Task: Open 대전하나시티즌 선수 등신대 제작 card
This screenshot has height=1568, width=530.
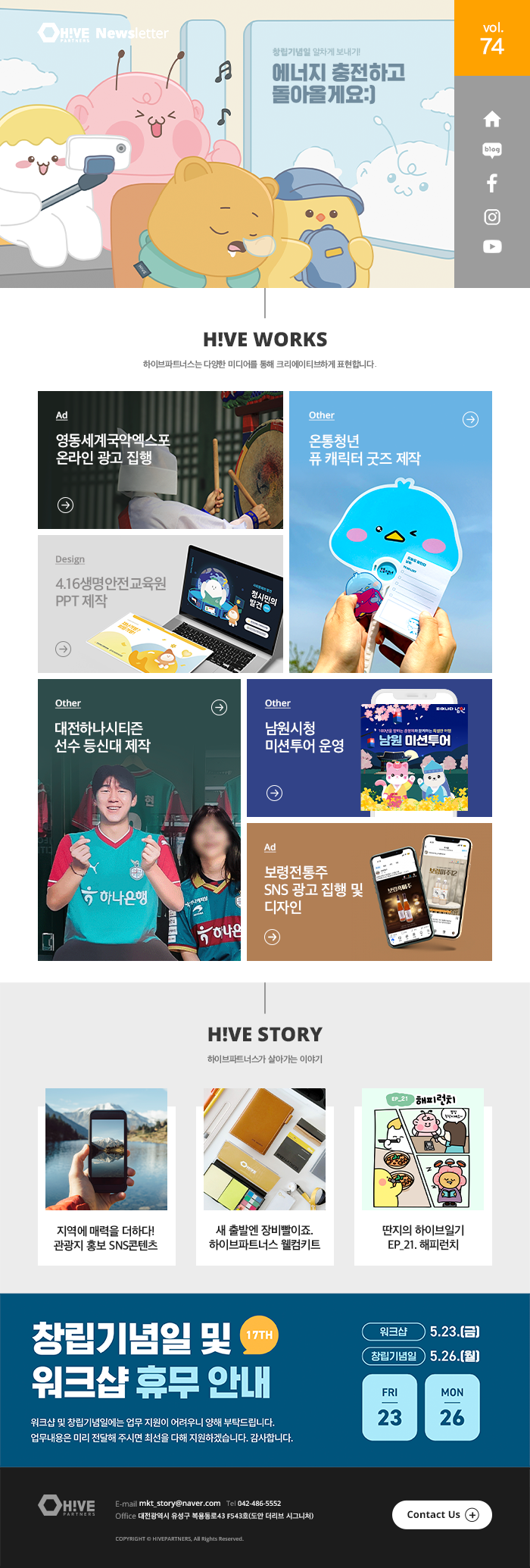Action: tap(139, 820)
